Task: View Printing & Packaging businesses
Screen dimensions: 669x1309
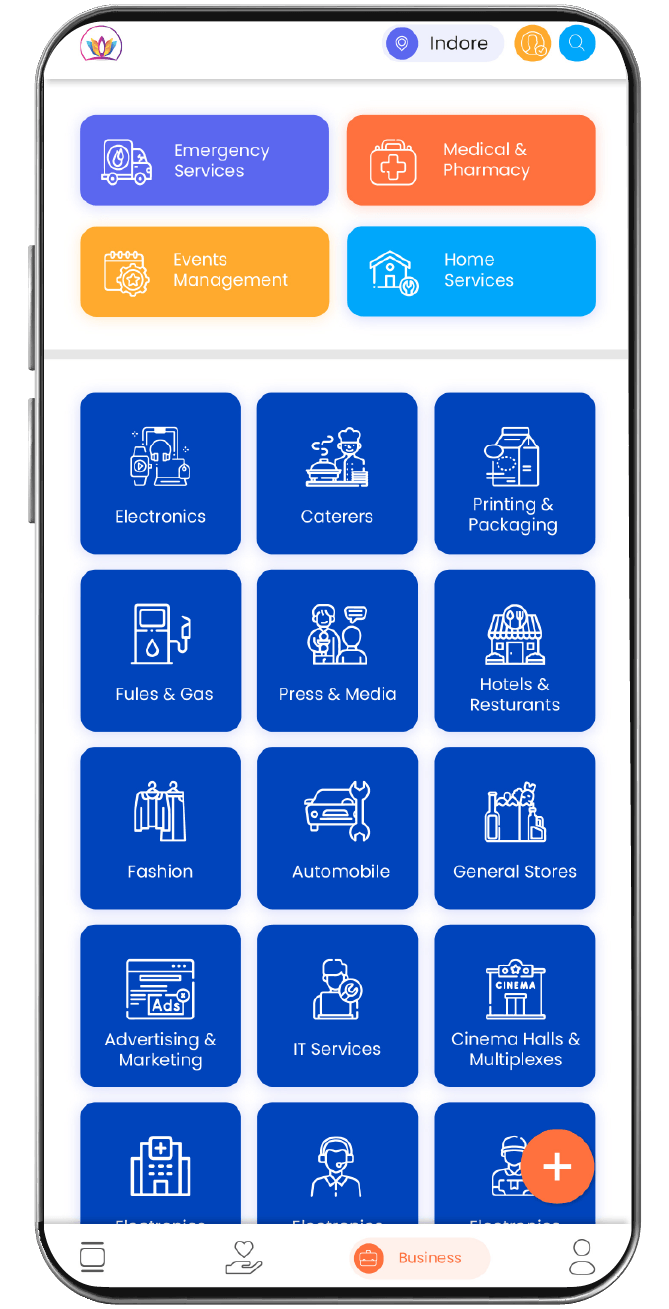Action: (514, 473)
